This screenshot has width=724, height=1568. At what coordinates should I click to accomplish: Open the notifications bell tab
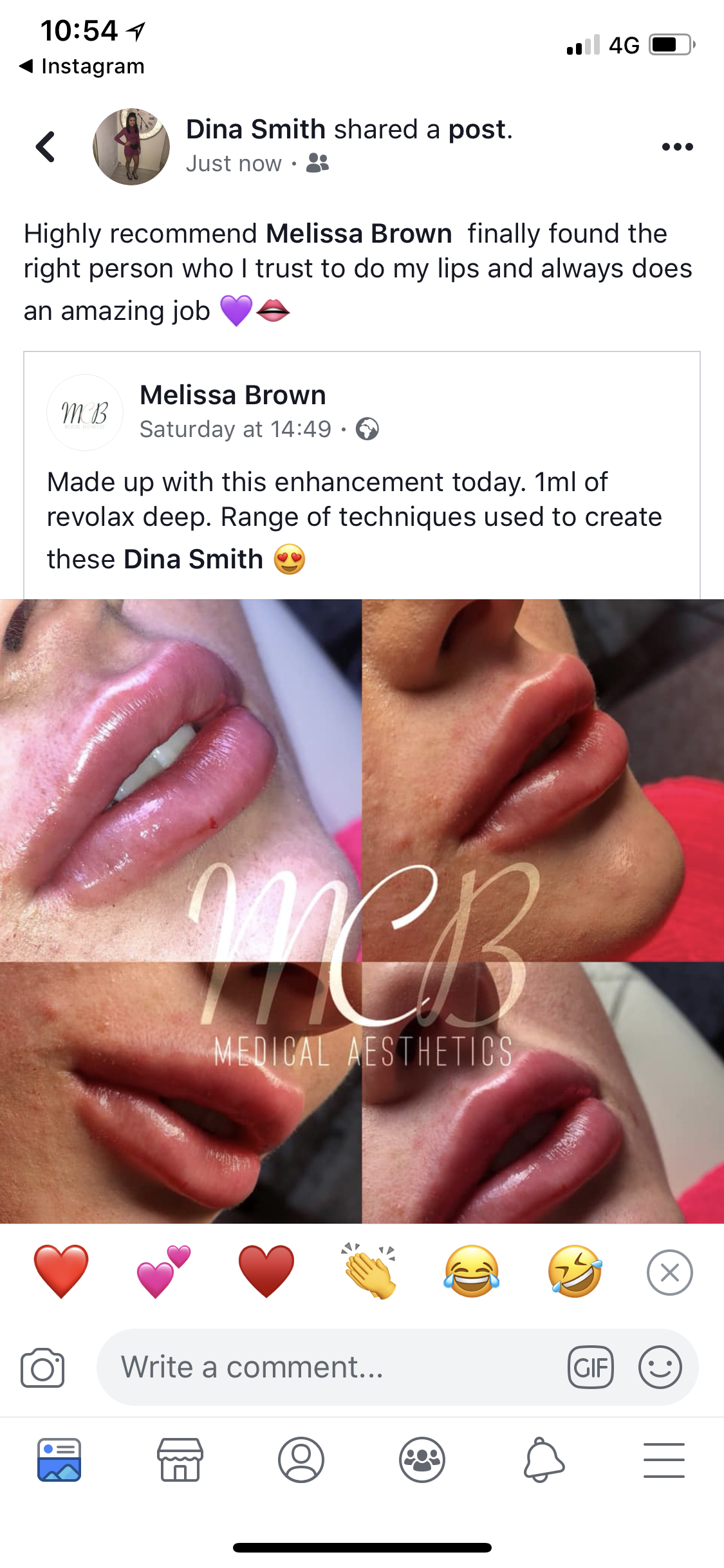point(544,1460)
